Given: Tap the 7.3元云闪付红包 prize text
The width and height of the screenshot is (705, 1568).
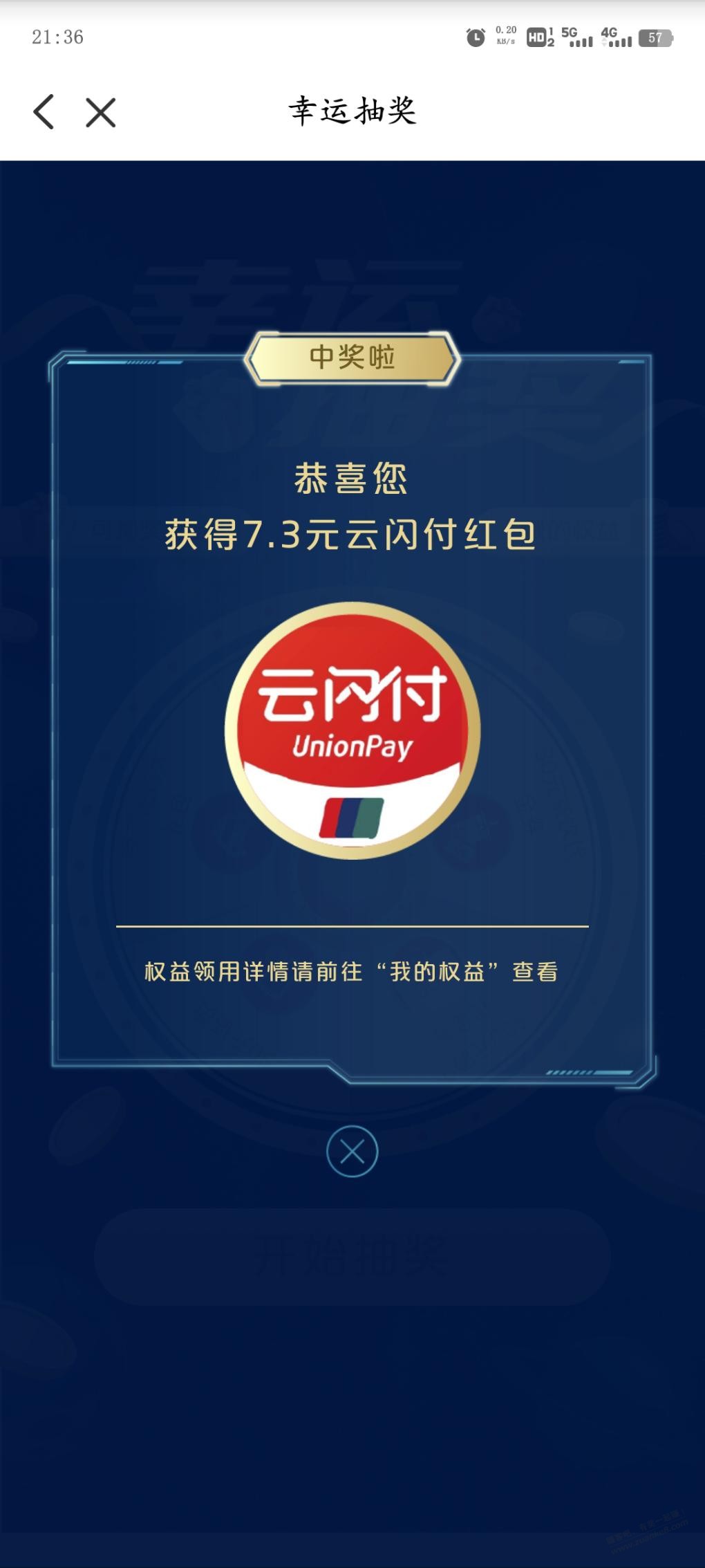Looking at the screenshot, I should [351, 536].
